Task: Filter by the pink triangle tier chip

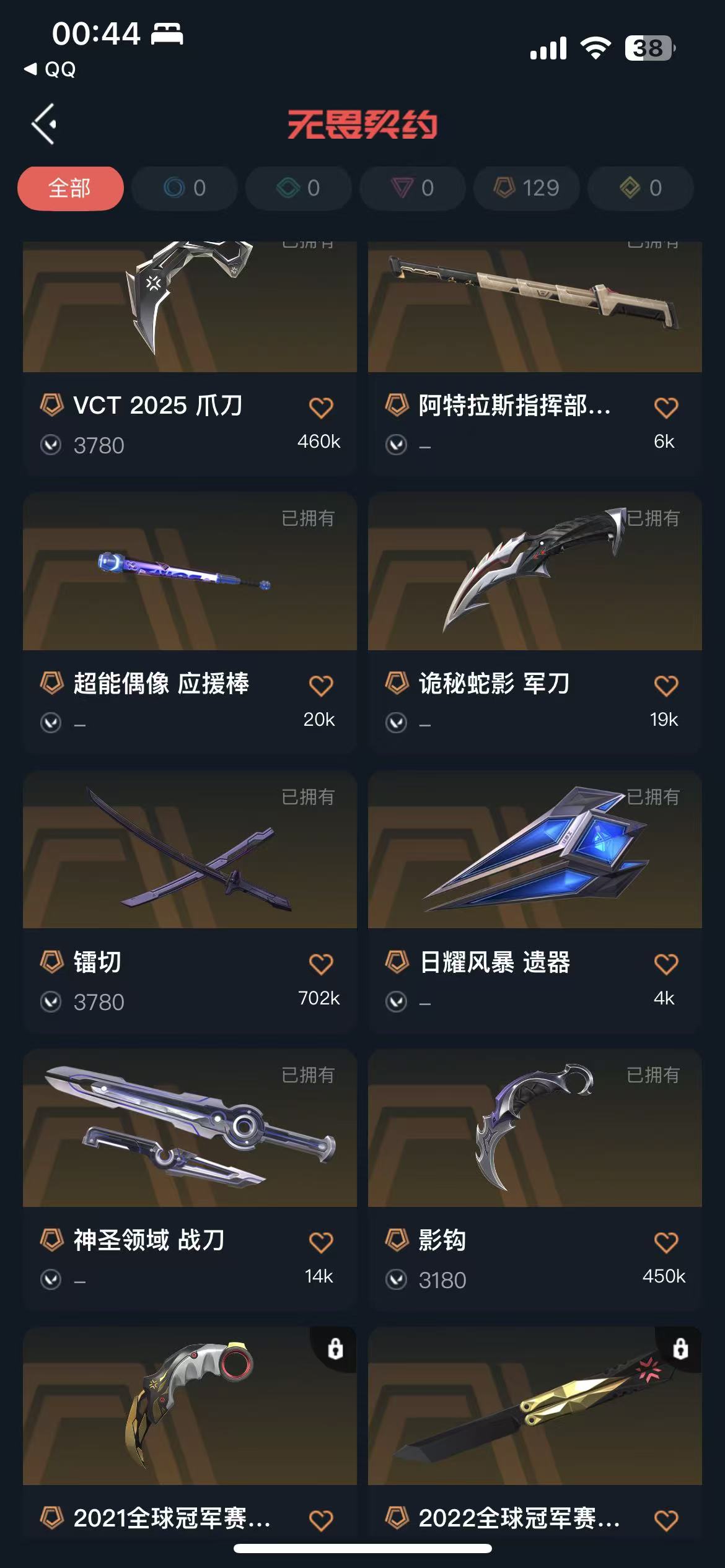Action: tap(412, 188)
